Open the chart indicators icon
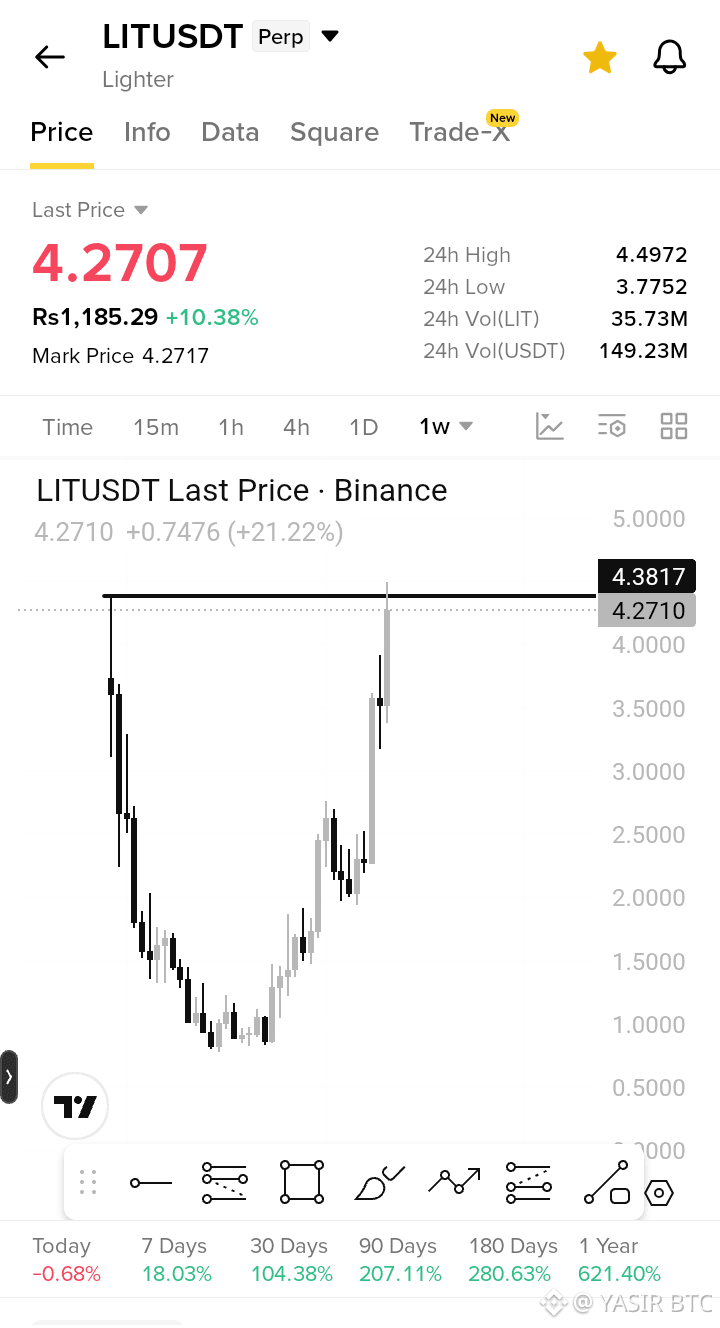 click(x=550, y=426)
